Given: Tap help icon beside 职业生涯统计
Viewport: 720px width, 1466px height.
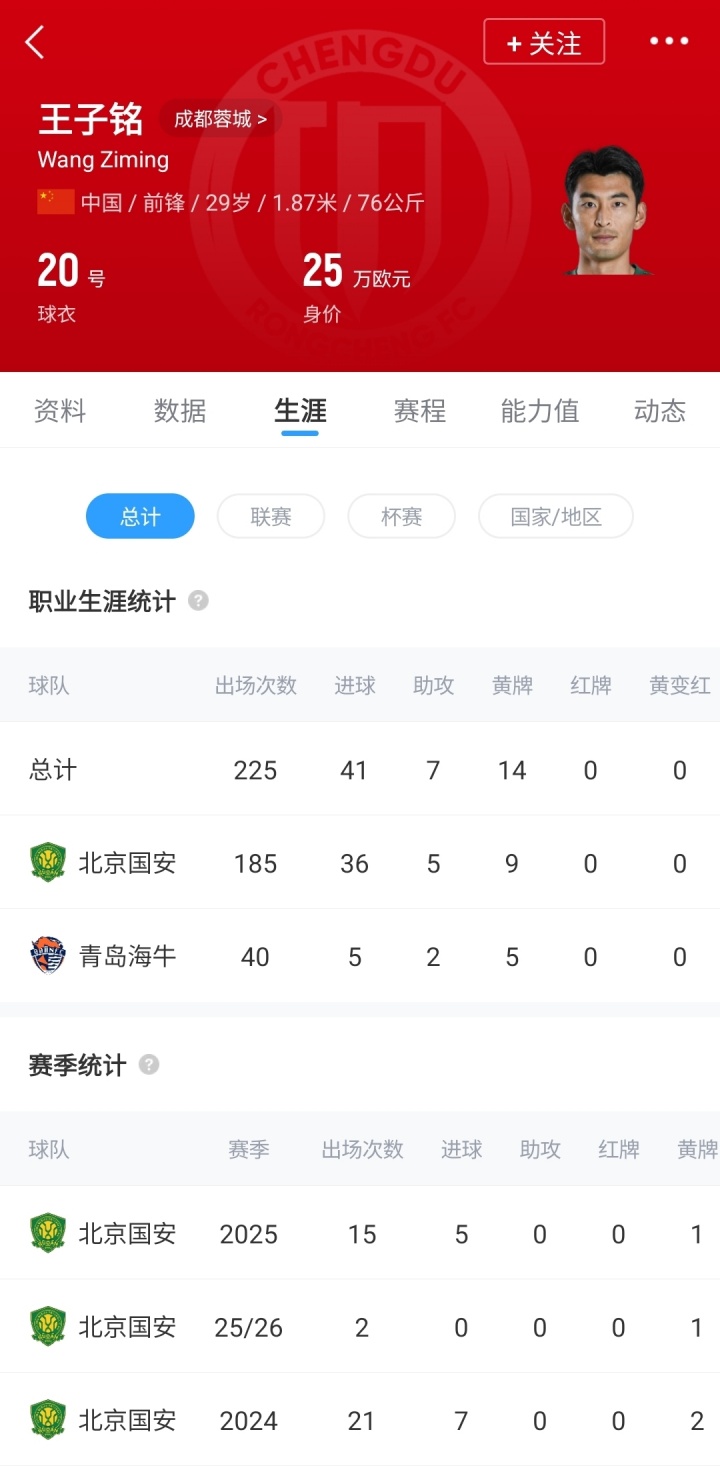Looking at the screenshot, I should [x=199, y=601].
